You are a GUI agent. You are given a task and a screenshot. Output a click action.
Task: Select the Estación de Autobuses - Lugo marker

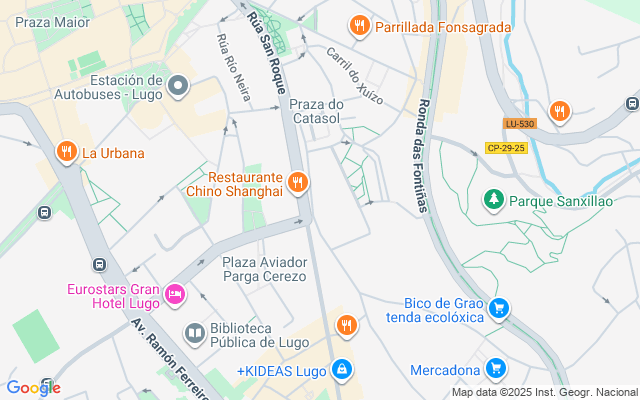click(x=179, y=87)
